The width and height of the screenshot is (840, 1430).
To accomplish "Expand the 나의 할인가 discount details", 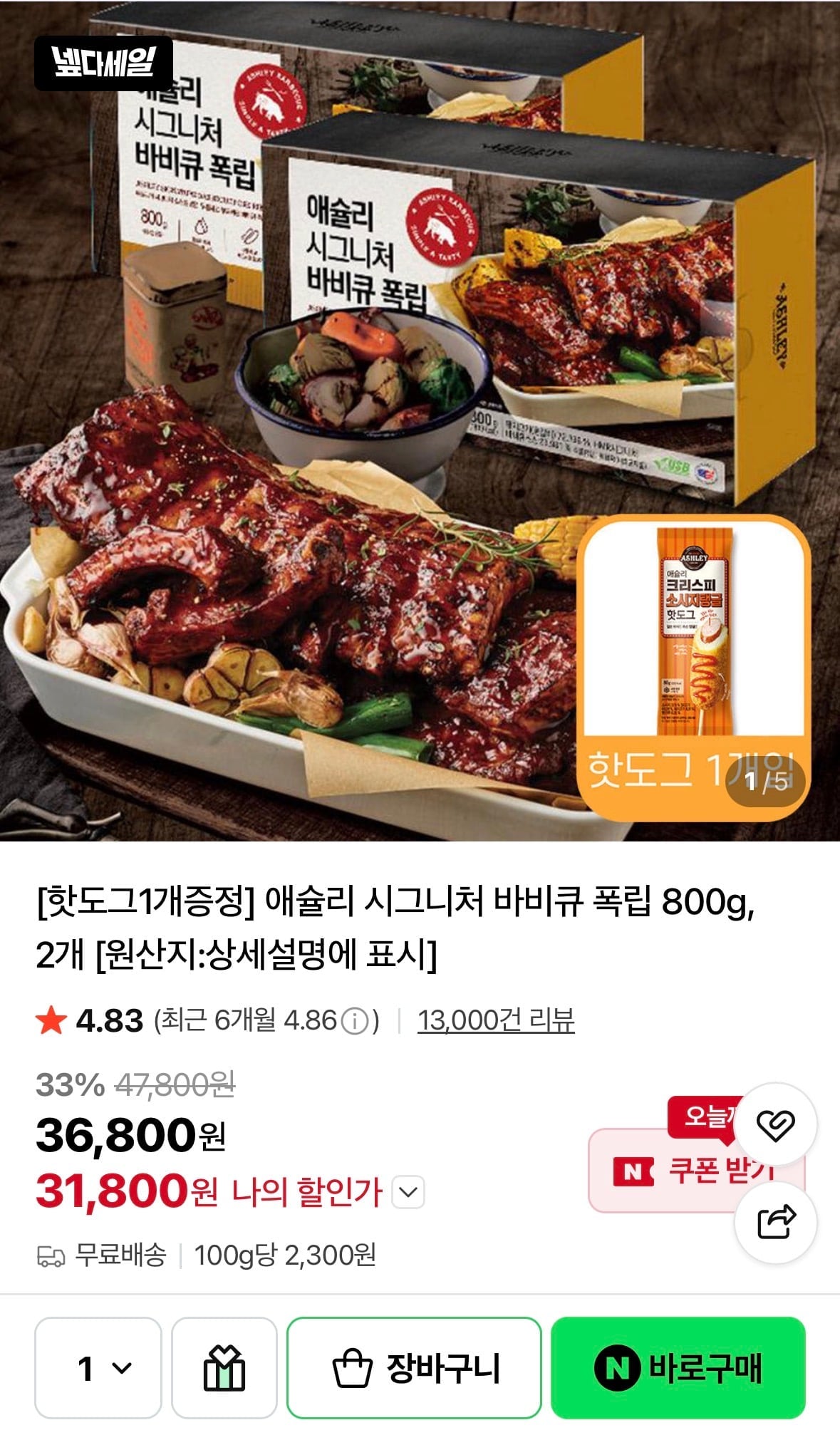I will [x=409, y=1192].
